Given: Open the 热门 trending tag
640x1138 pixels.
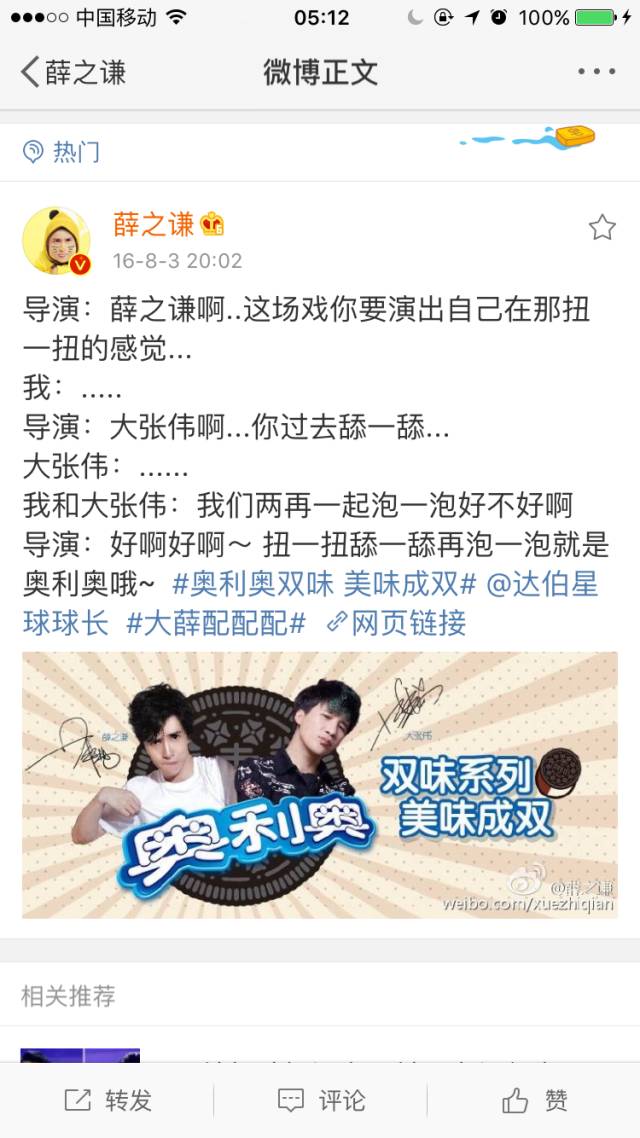Looking at the screenshot, I should pyautogui.click(x=62, y=152).
